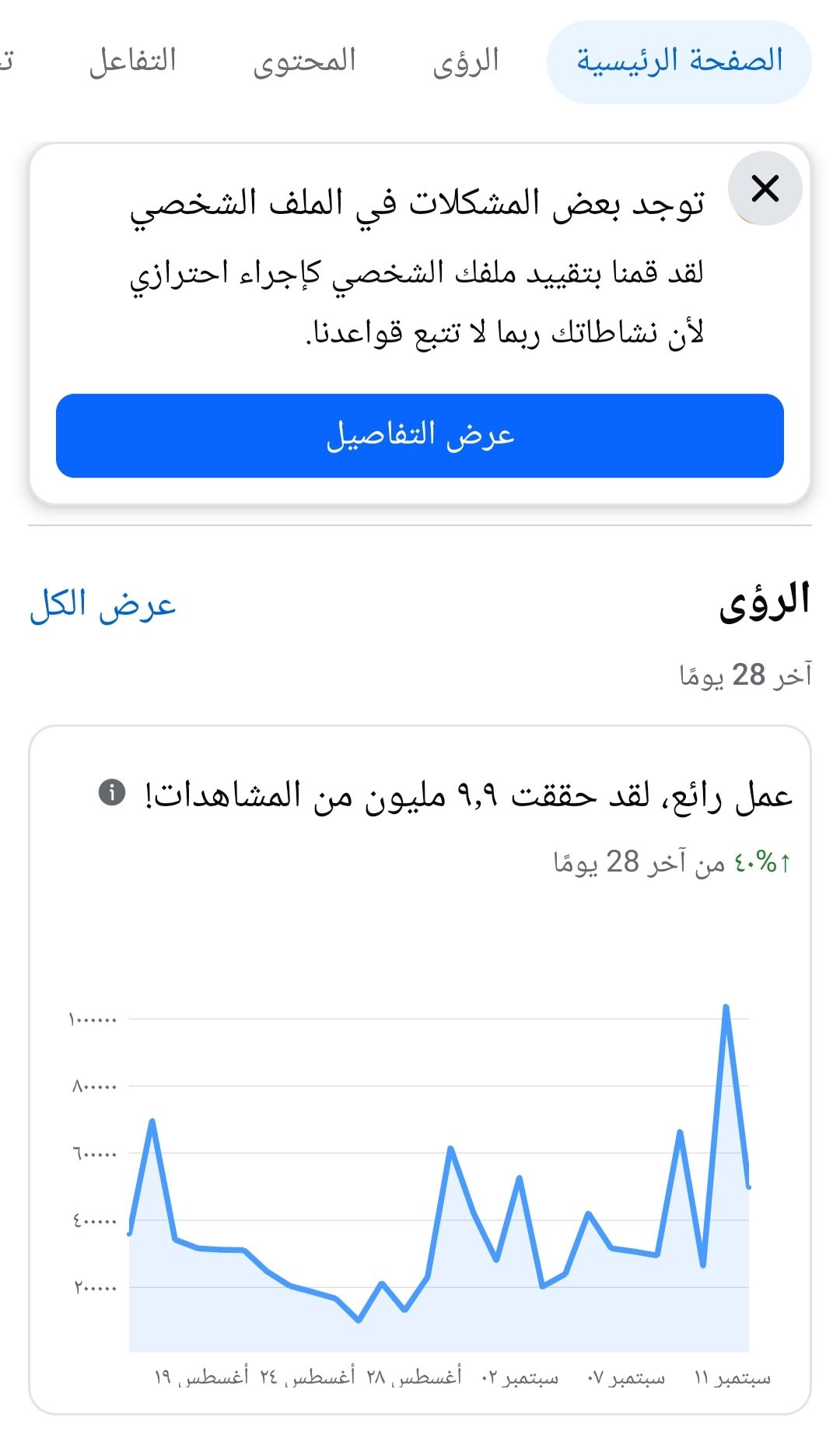This screenshot has height=1431, width=840.
Task: Dismiss the profile issues banner
Action: (765, 188)
